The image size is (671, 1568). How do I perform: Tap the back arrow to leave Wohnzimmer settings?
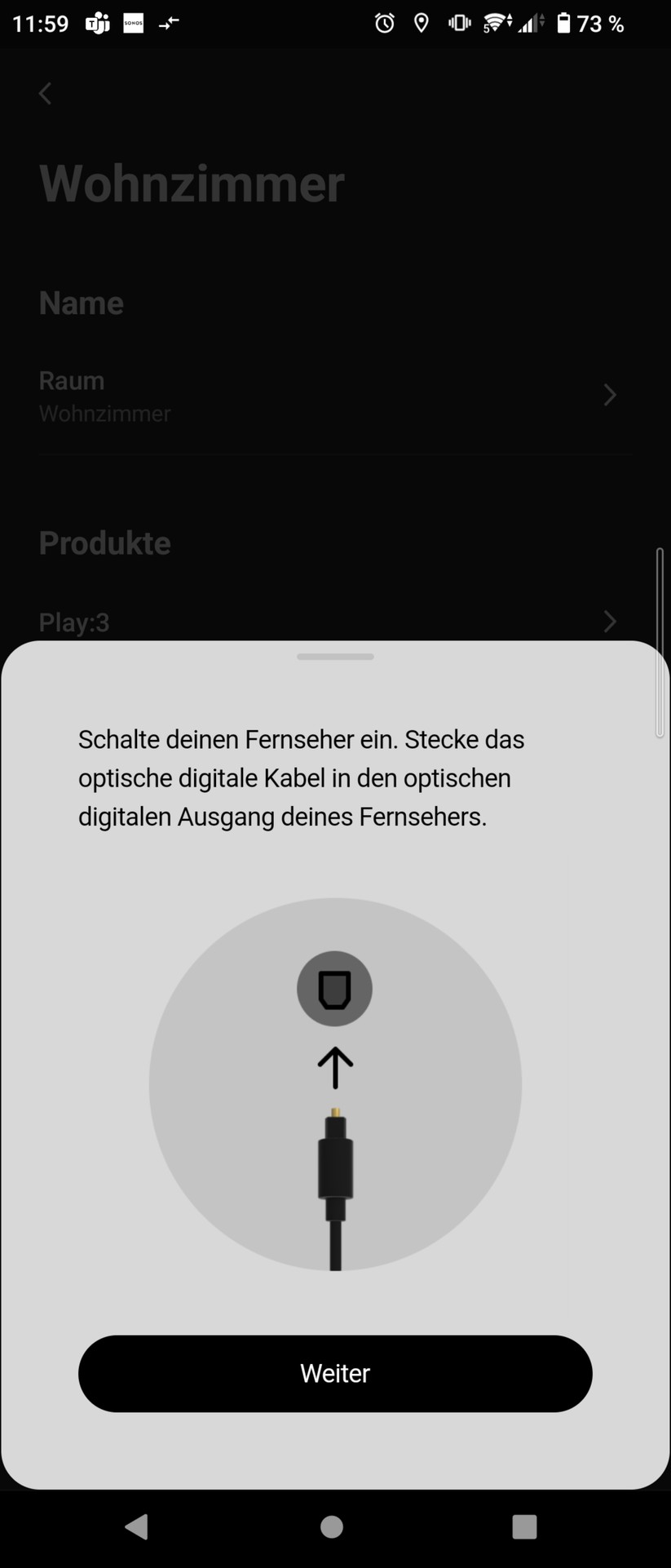pyautogui.click(x=45, y=94)
